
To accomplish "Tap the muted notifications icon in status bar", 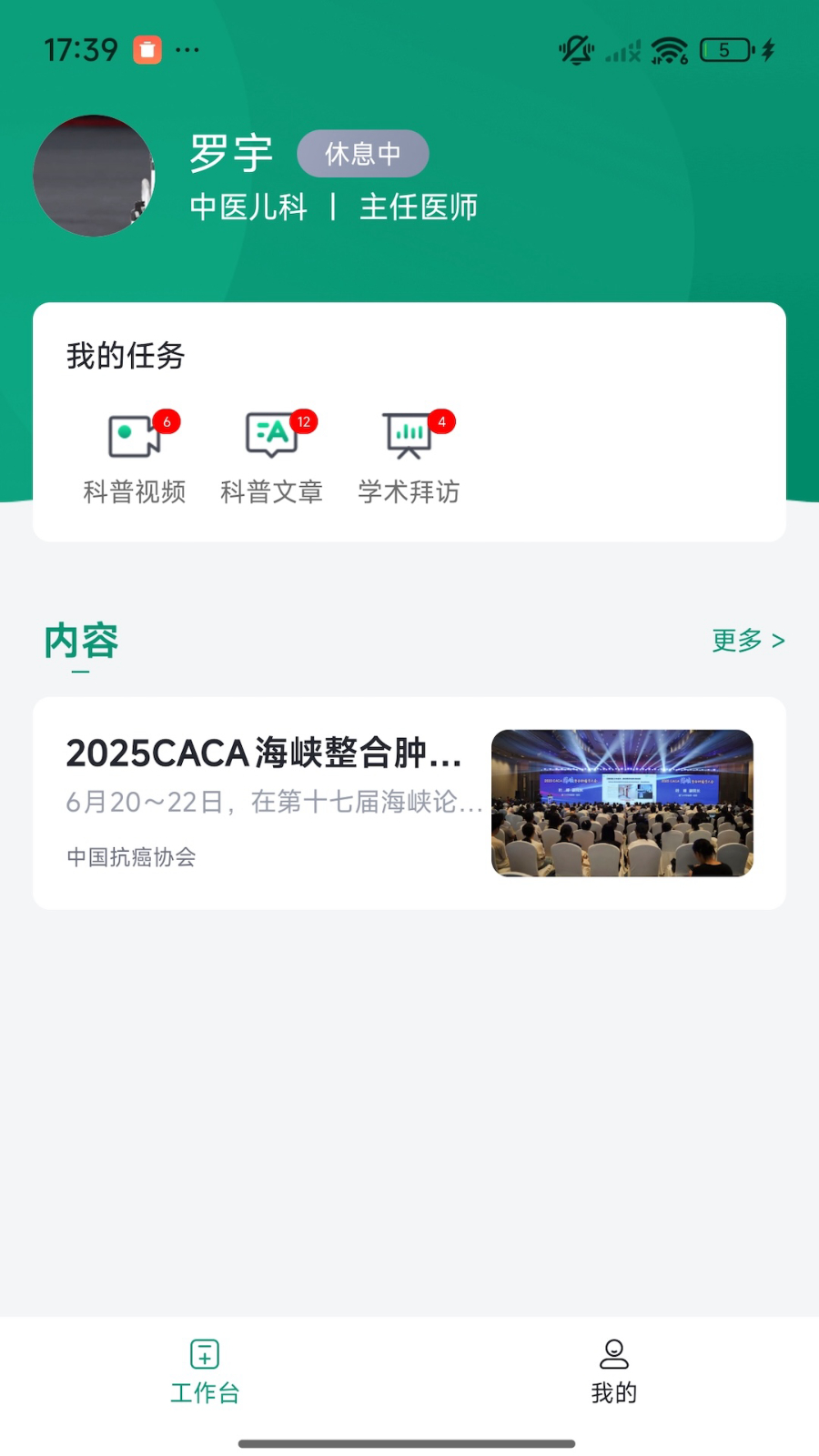I will pos(576,50).
